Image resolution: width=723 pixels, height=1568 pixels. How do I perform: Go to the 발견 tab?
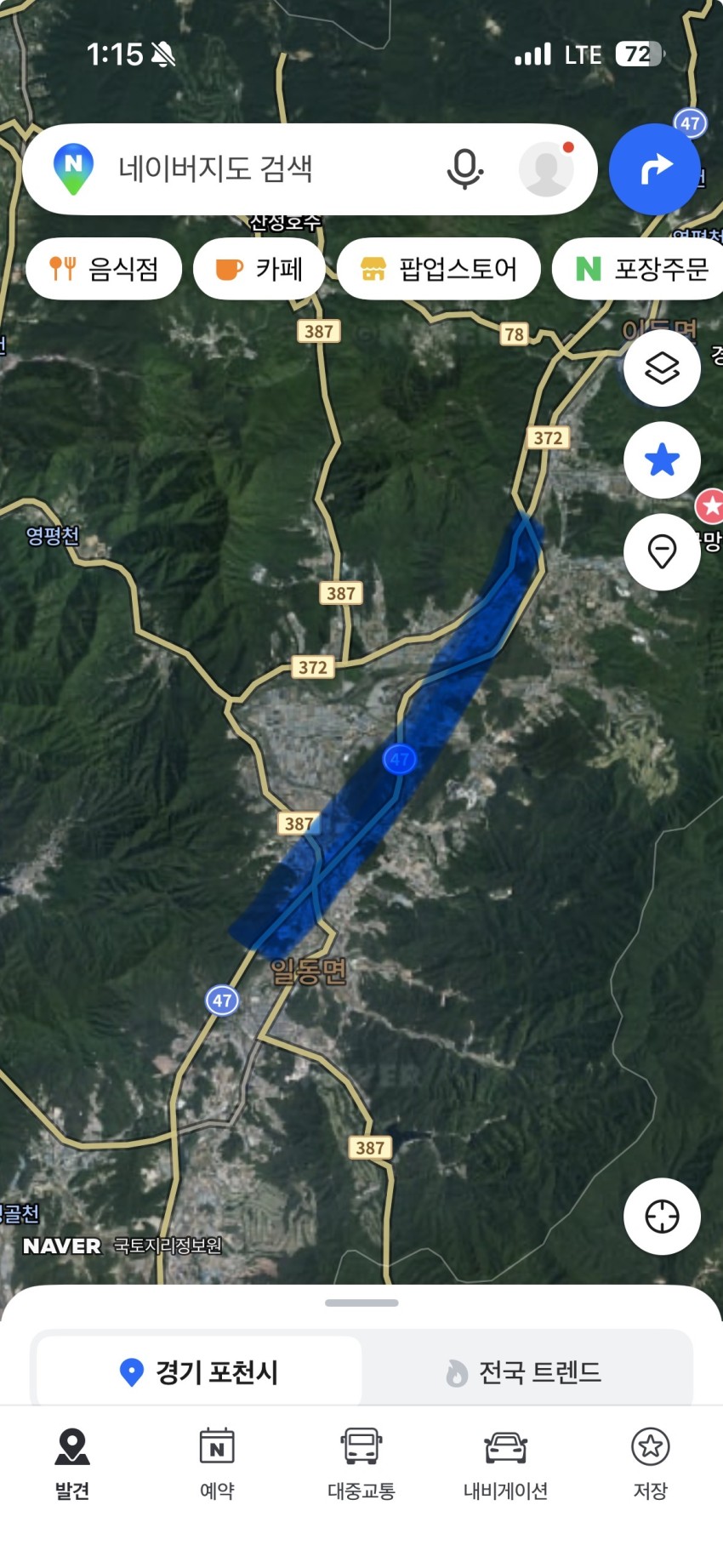coord(72,1463)
